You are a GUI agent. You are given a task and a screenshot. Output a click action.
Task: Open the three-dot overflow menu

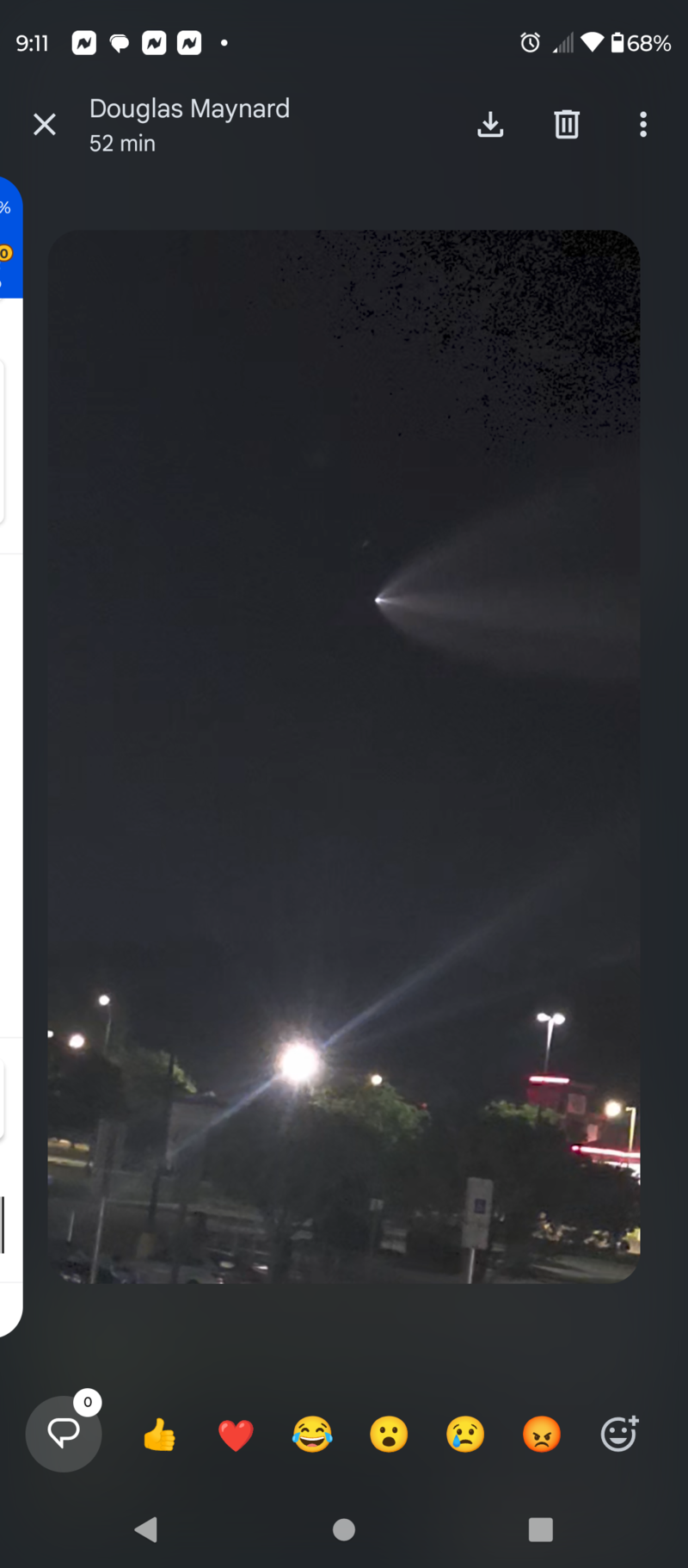click(x=643, y=125)
